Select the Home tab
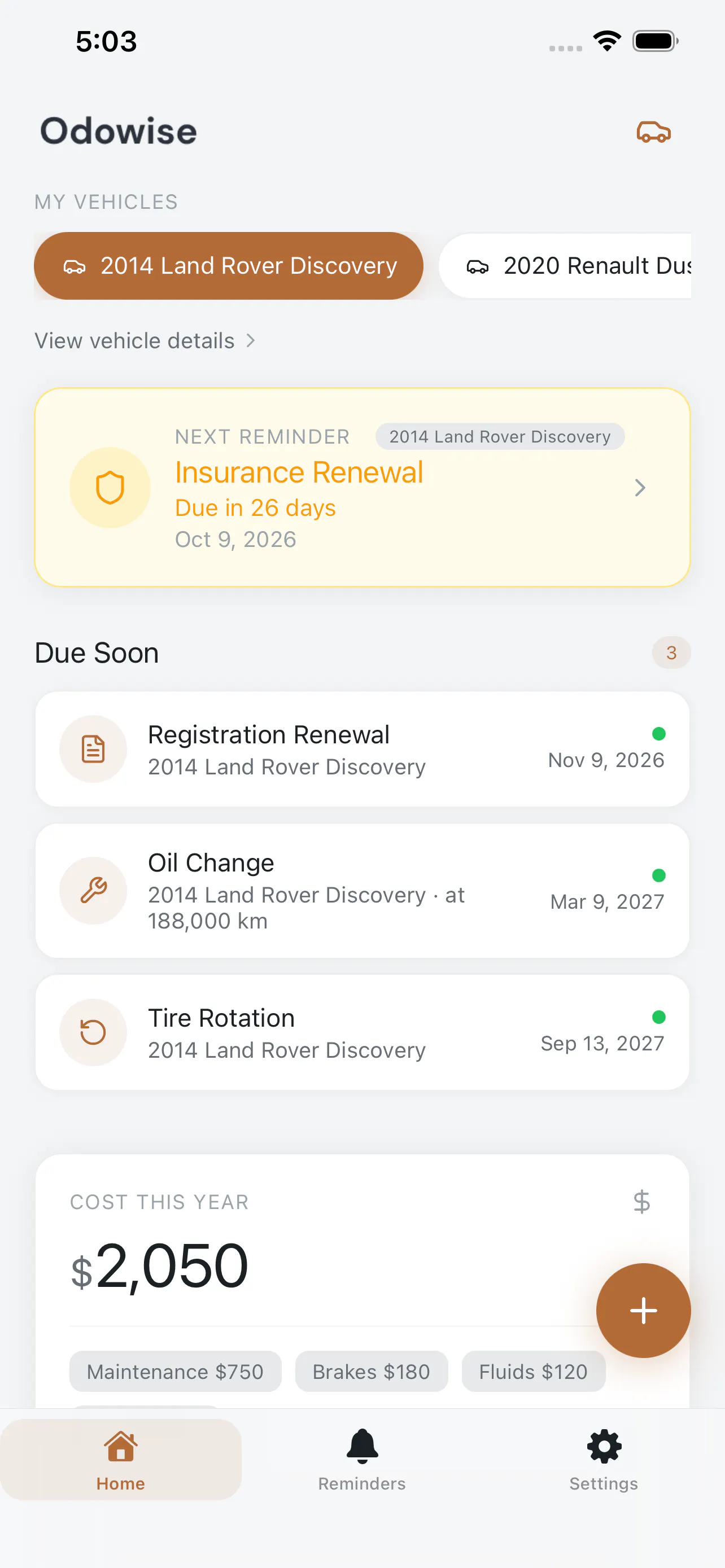This screenshot has width=725, height=1568. coord(120,1459)
